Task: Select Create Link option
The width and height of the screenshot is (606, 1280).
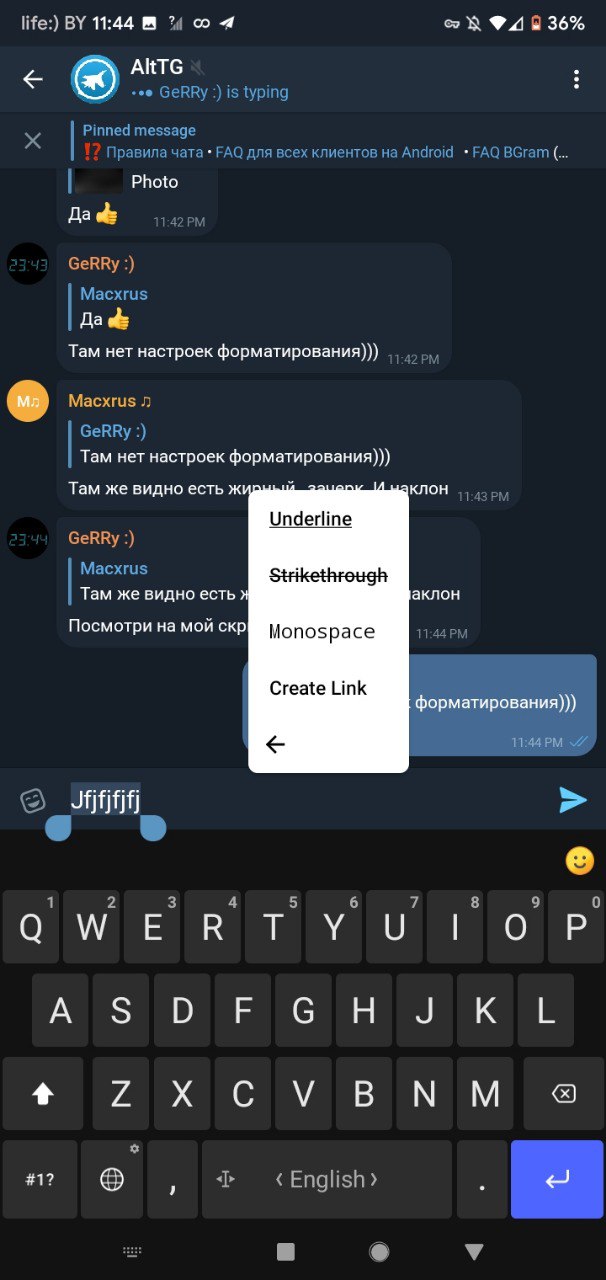Action: point(318,688)
